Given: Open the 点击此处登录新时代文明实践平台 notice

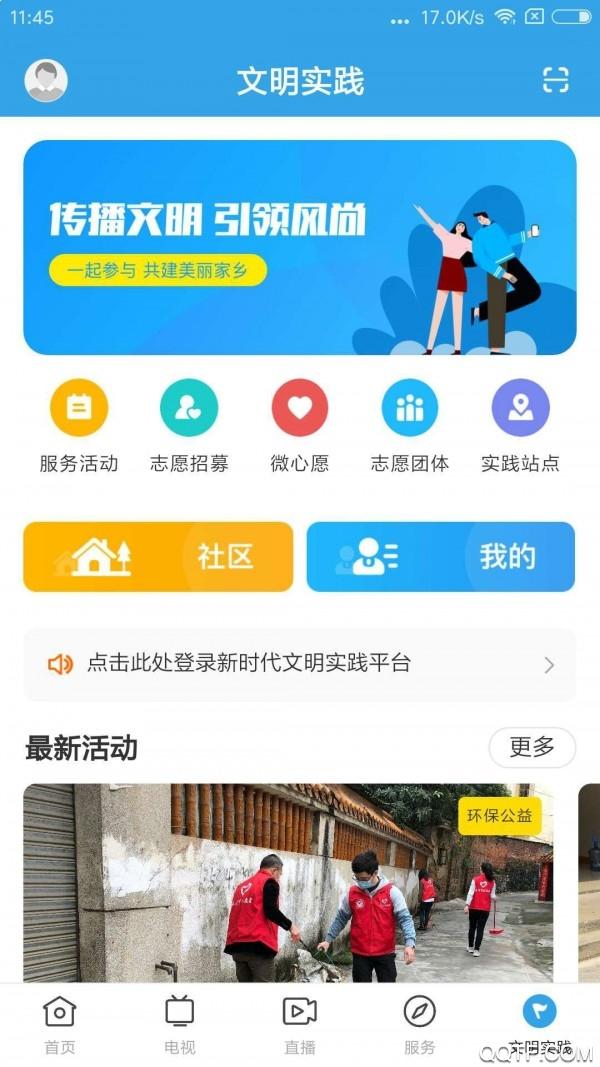Looking at the screenshot, I should pyautogui.click(x=300, y=664).
